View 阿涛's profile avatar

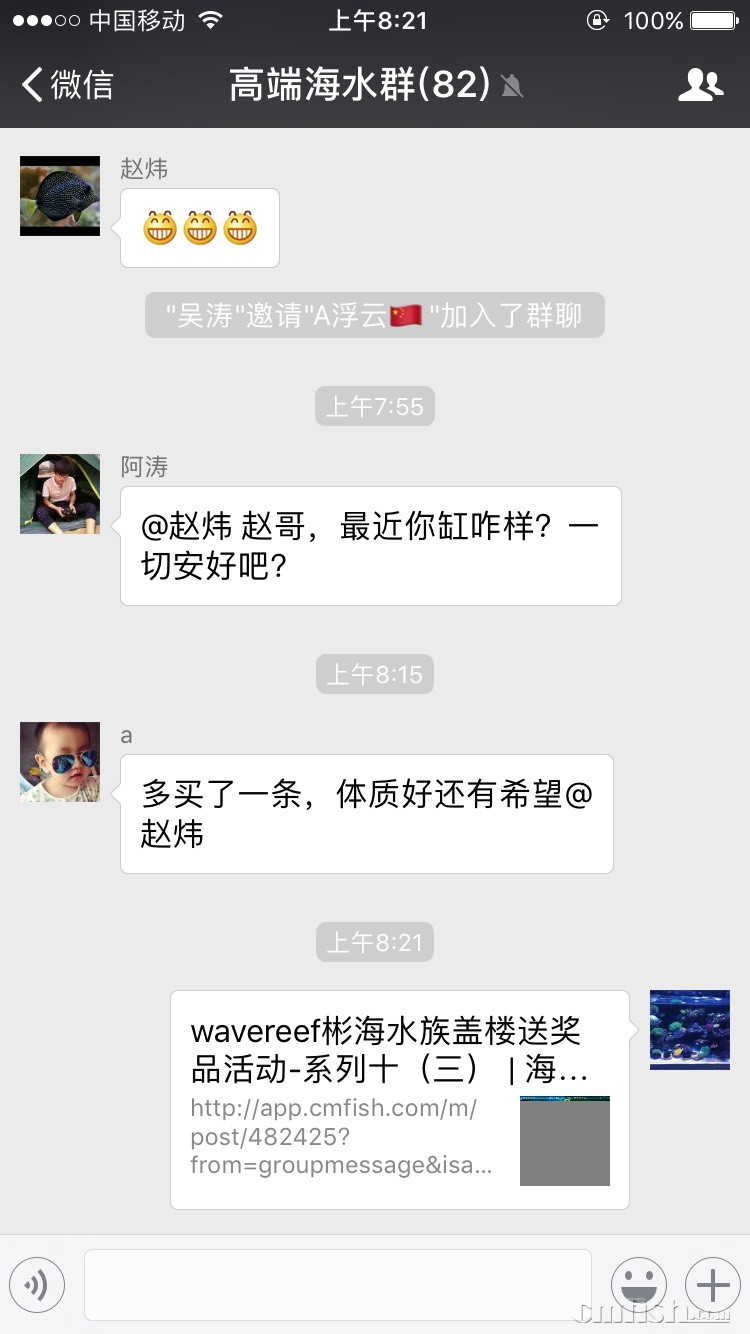60,494
